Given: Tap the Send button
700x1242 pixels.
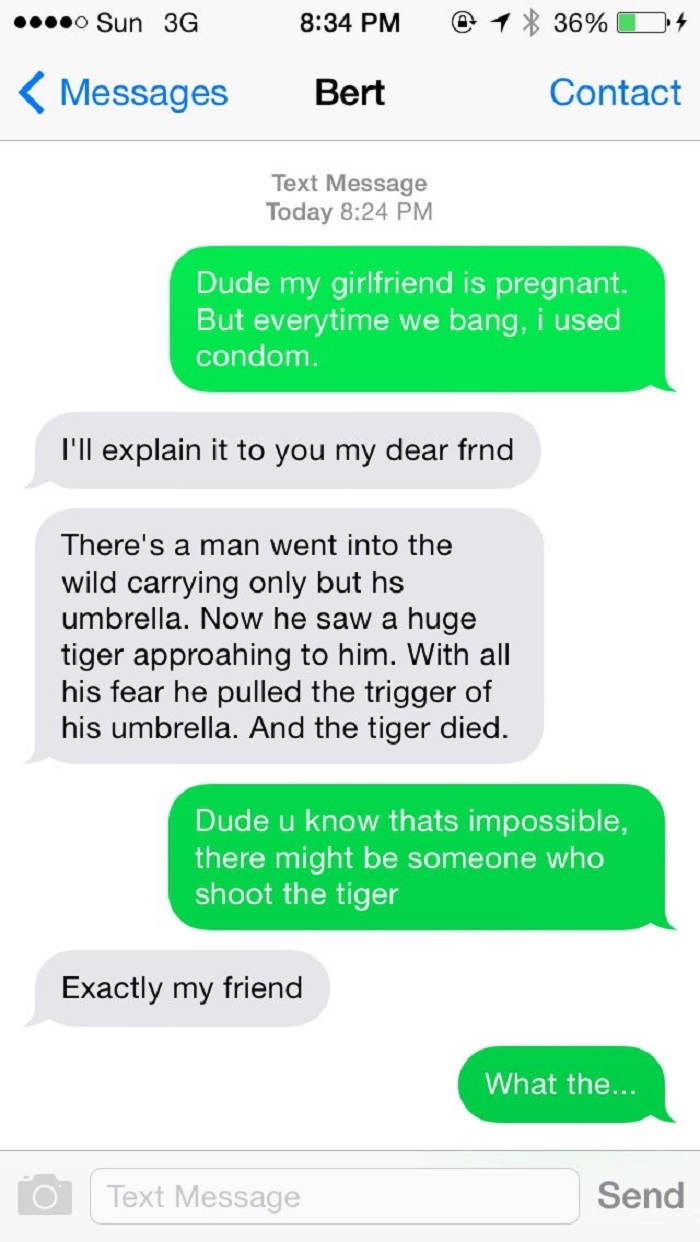Looking at the screenshot, I should [640, 1196].
